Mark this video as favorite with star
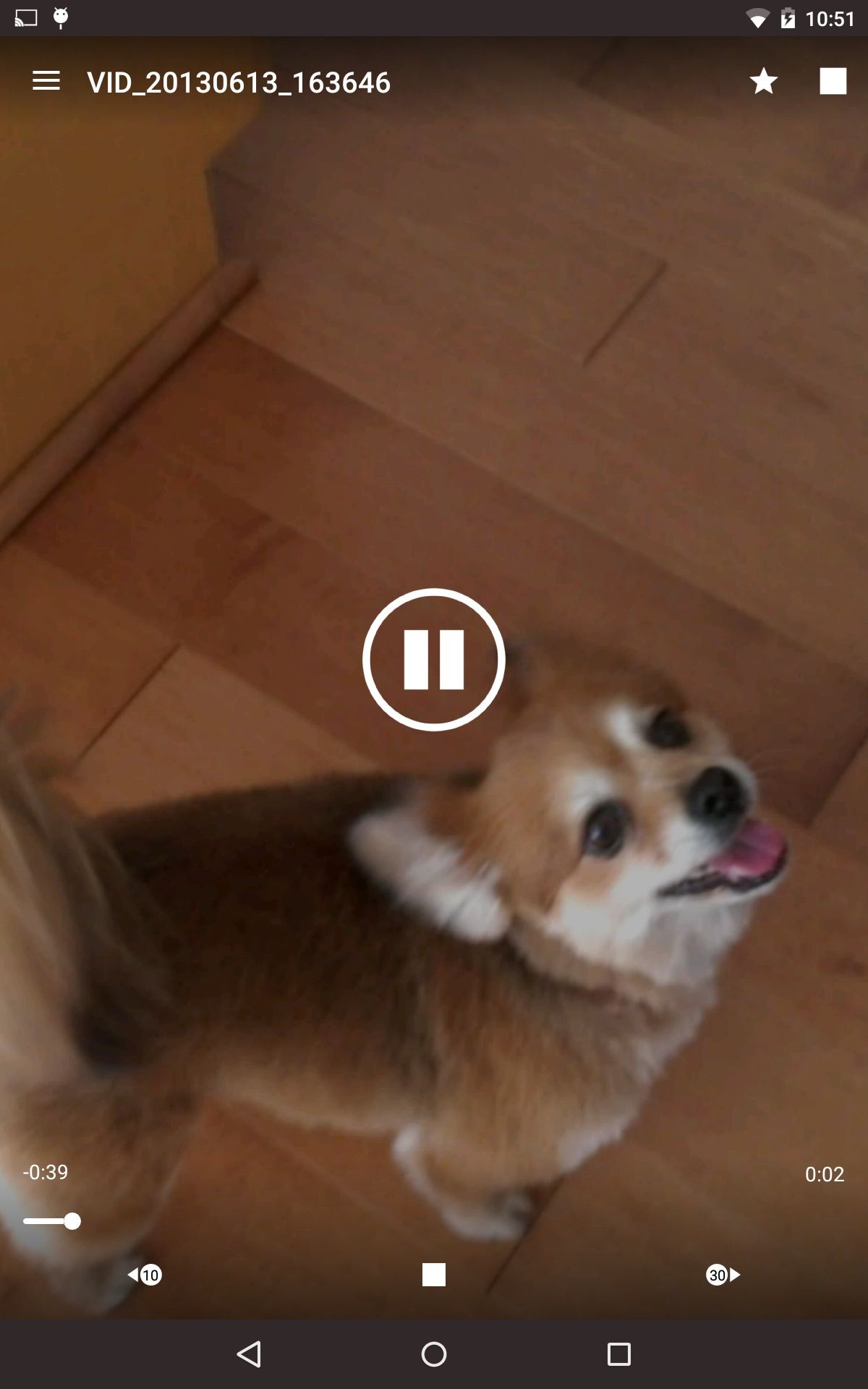The width and height of the screenshot is (868, 1389). click(x=764, y=81)
